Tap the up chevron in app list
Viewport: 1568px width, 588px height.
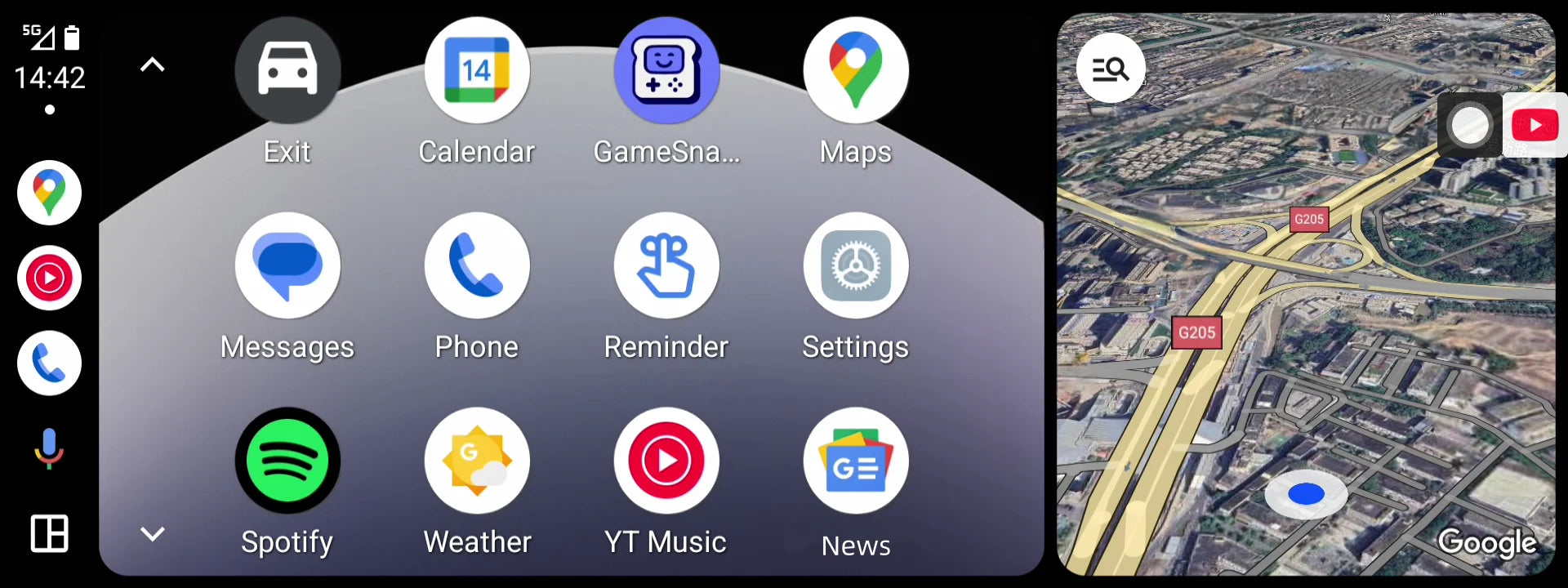(153, 65)
